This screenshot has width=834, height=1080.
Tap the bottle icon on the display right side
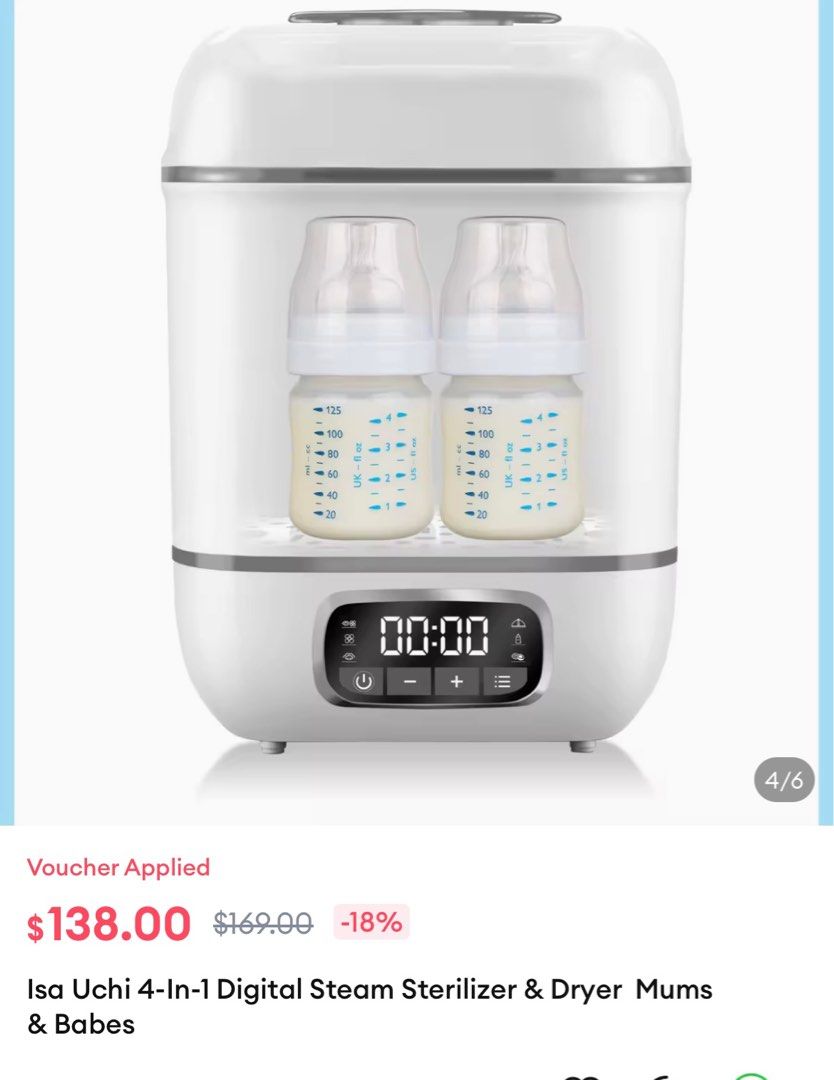coord(516,637)
